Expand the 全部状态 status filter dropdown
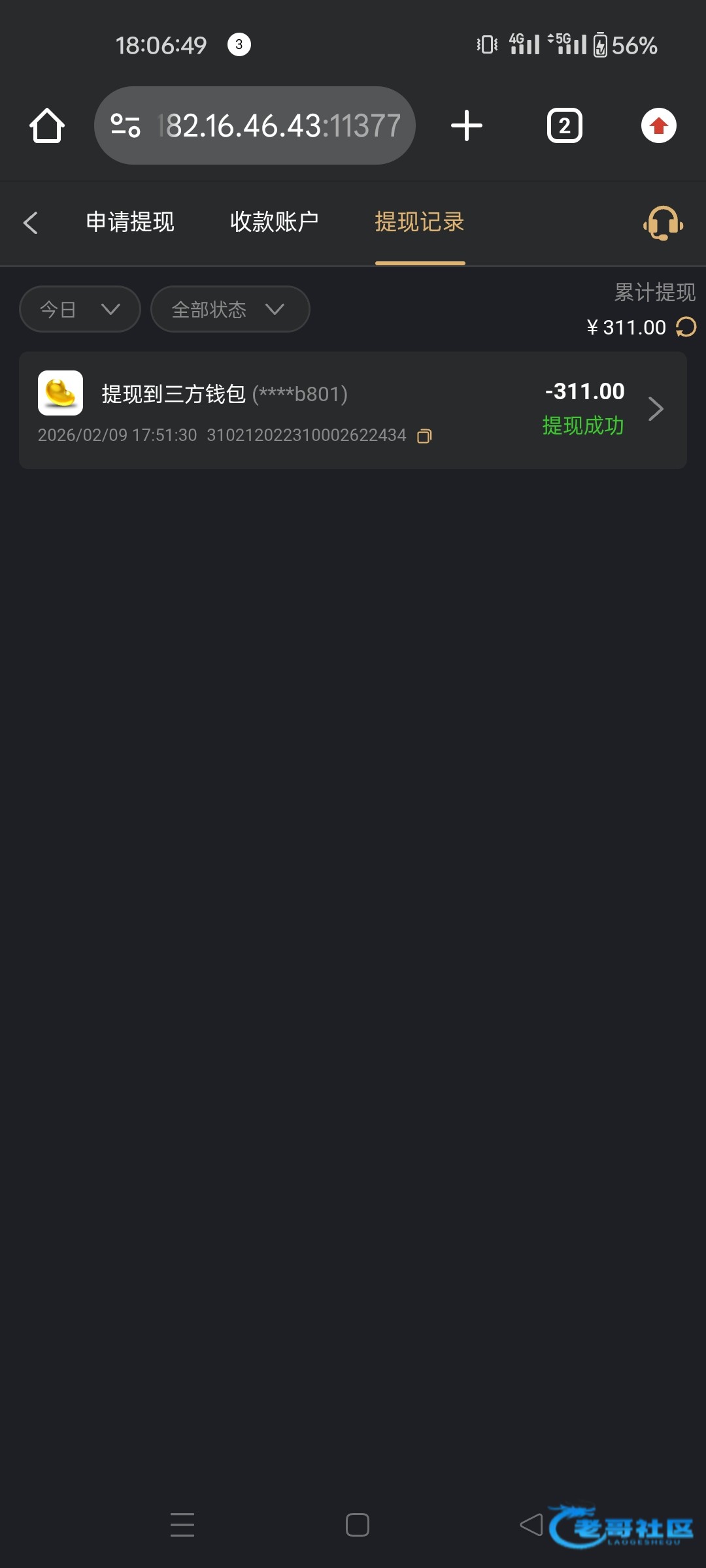 tap(229, 309)
